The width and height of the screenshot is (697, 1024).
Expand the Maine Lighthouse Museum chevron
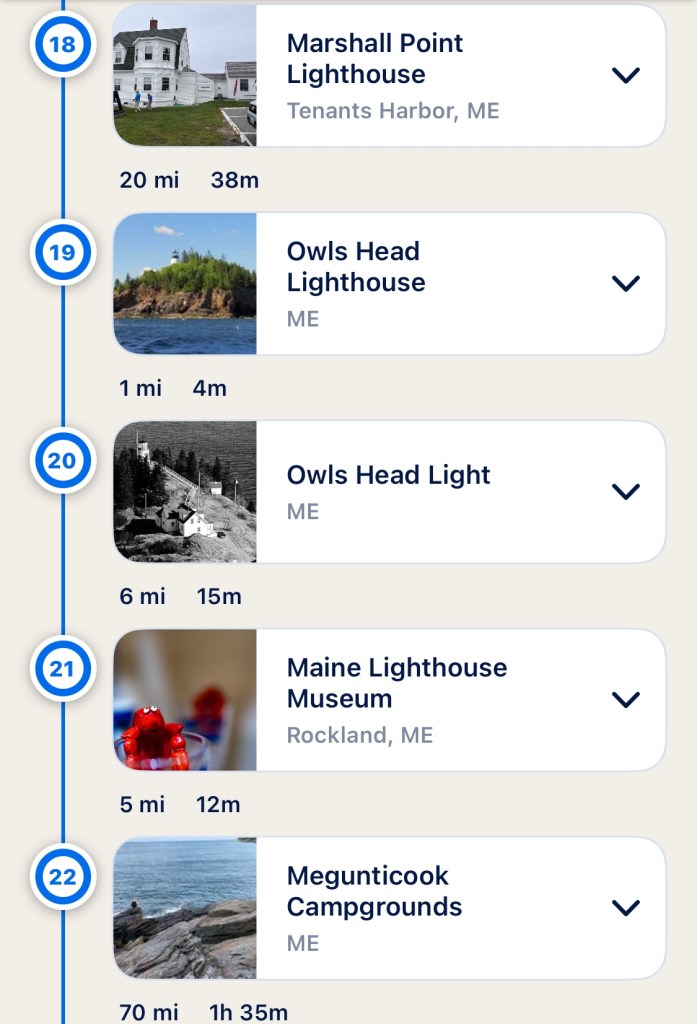click(625, 699)
